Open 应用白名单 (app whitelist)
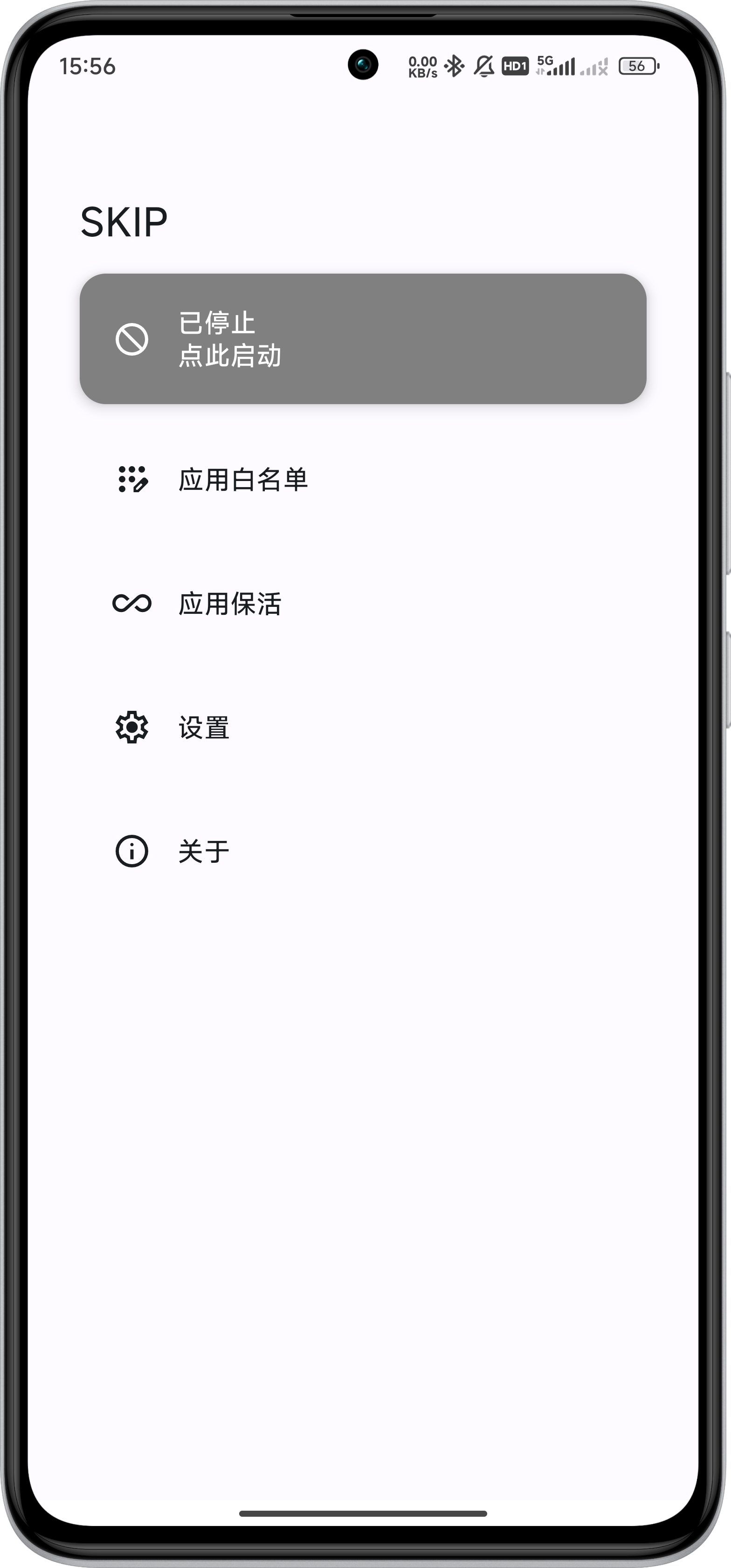731x1568 pixels. [243, 480]
